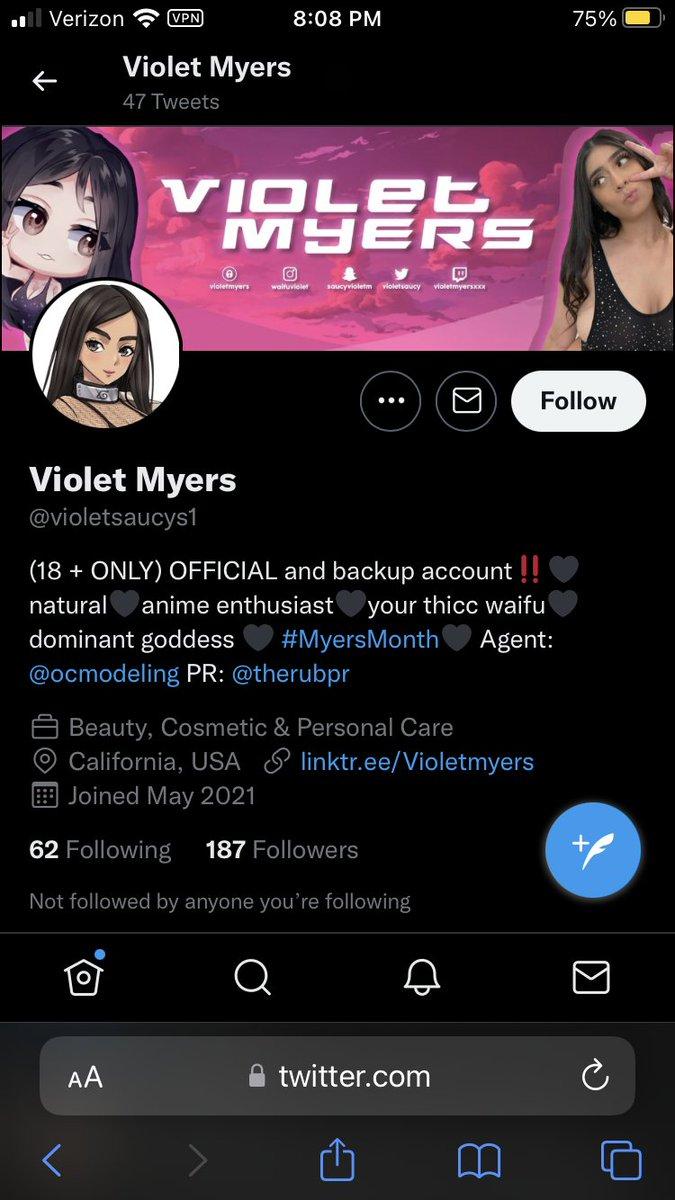Open Safari's share sheet
This screenshot has height=1200, width=675.
pos(338,1160)
